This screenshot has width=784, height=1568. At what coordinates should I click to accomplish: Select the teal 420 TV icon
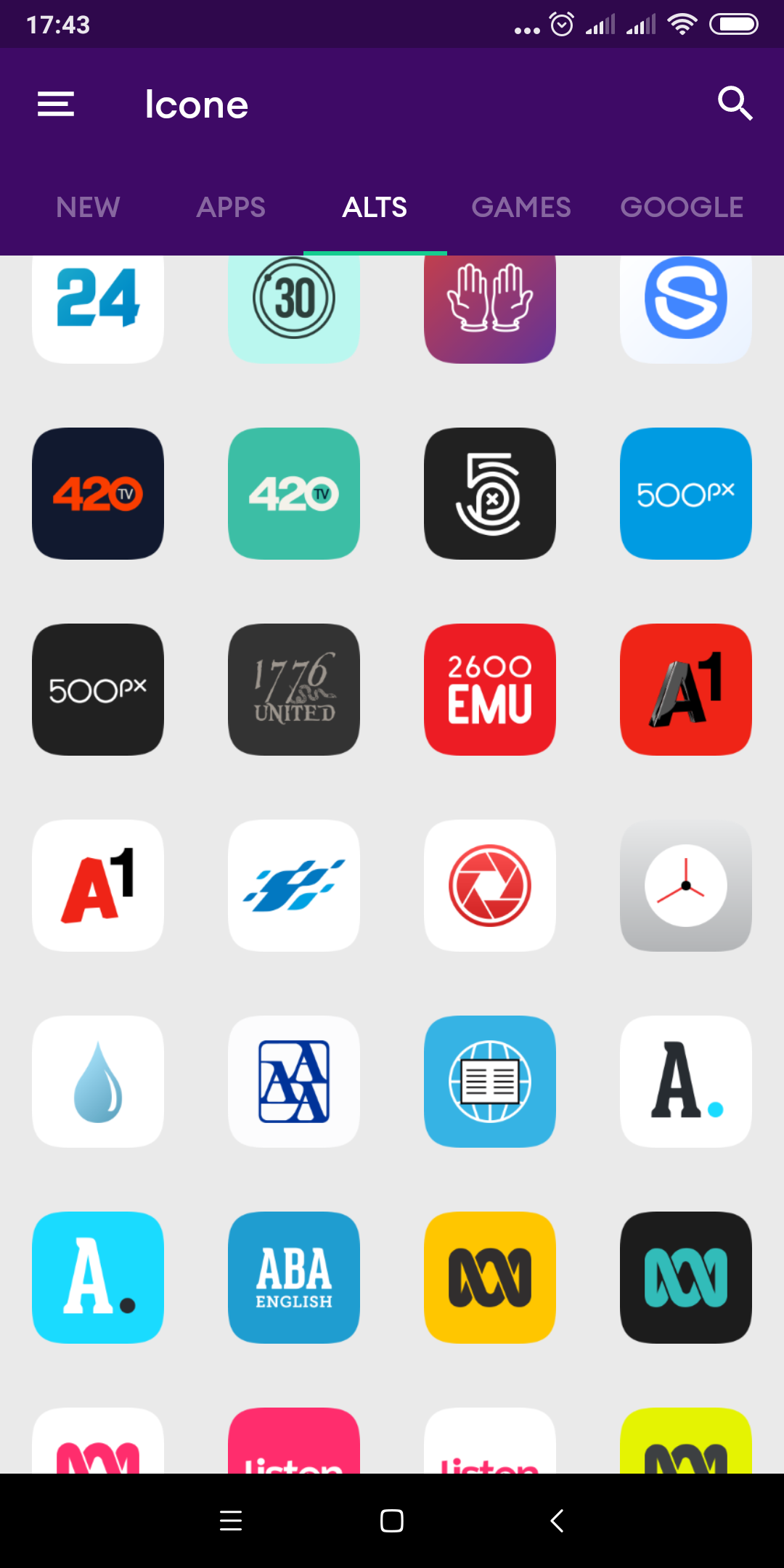(294, 494)
